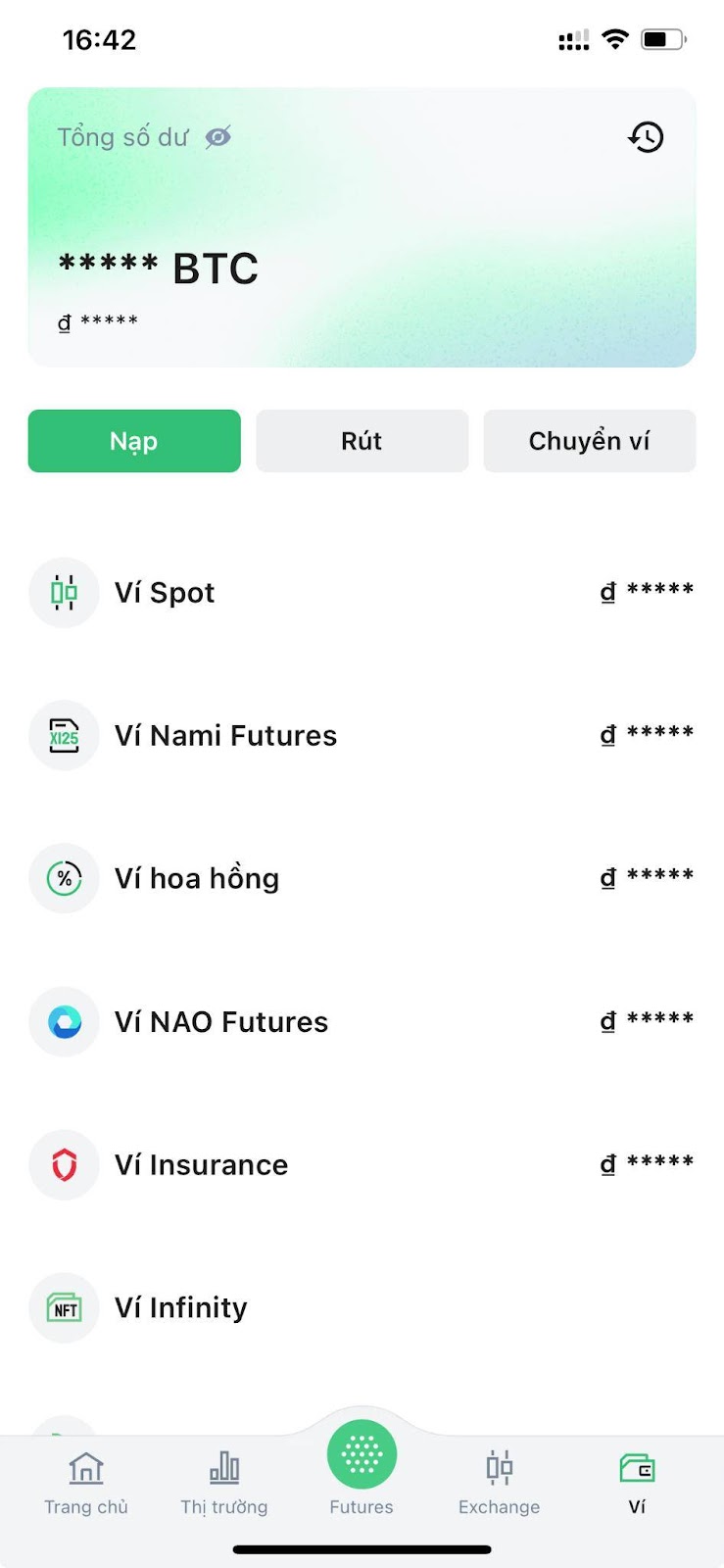Tap the green Nạp deposit button
724x1568 pixels.
point(134,441)
